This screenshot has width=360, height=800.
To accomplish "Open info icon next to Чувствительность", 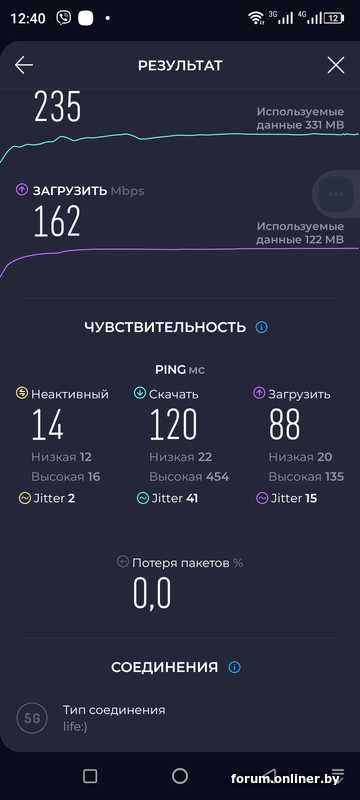I will 261,327.
